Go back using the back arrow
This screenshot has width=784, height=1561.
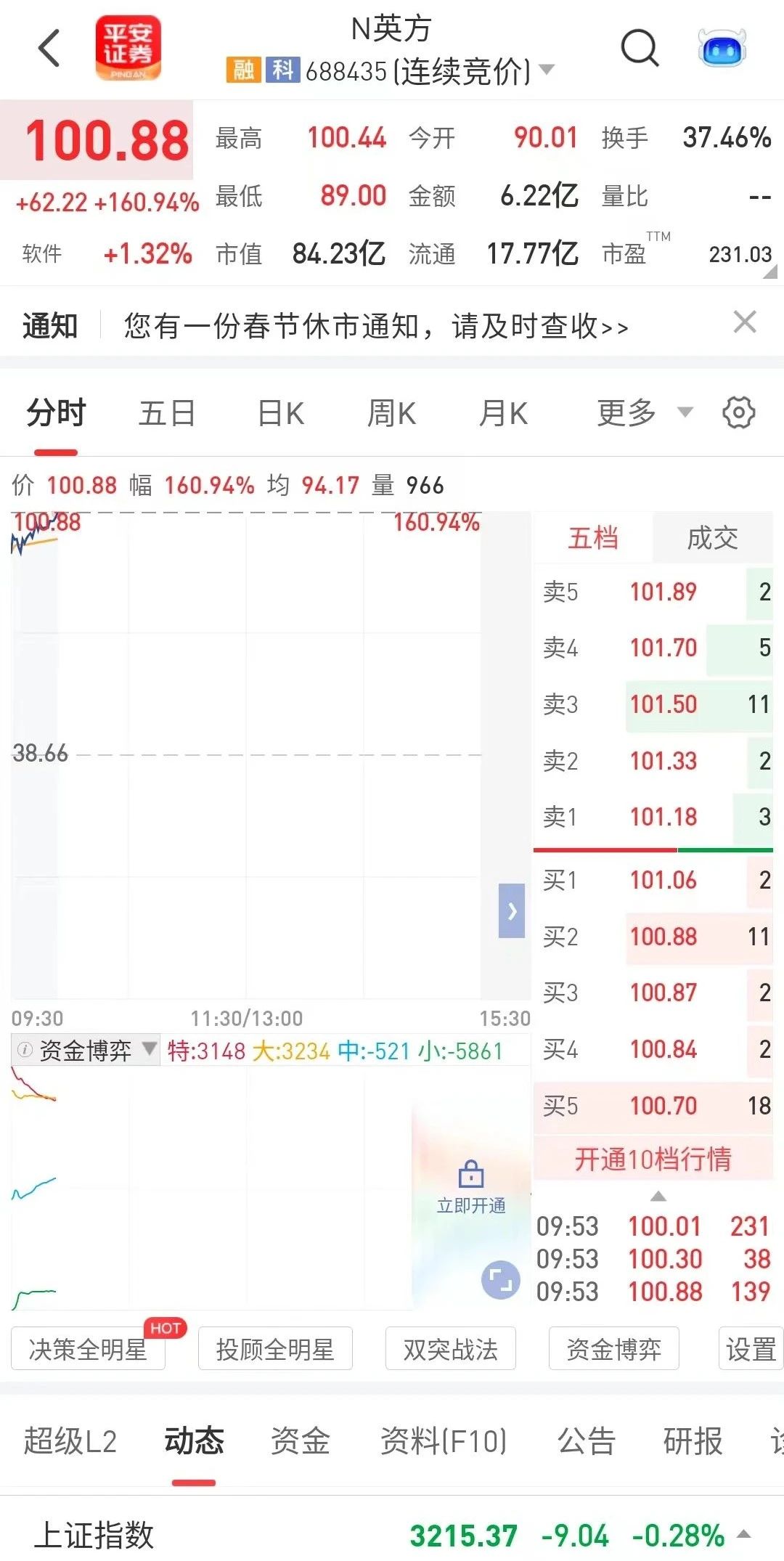(49, 49)
